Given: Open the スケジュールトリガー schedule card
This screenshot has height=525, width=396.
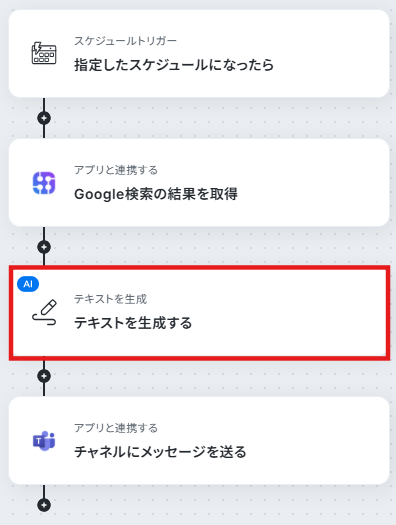Looking at the screenshot, I should (x=199, y=54).
